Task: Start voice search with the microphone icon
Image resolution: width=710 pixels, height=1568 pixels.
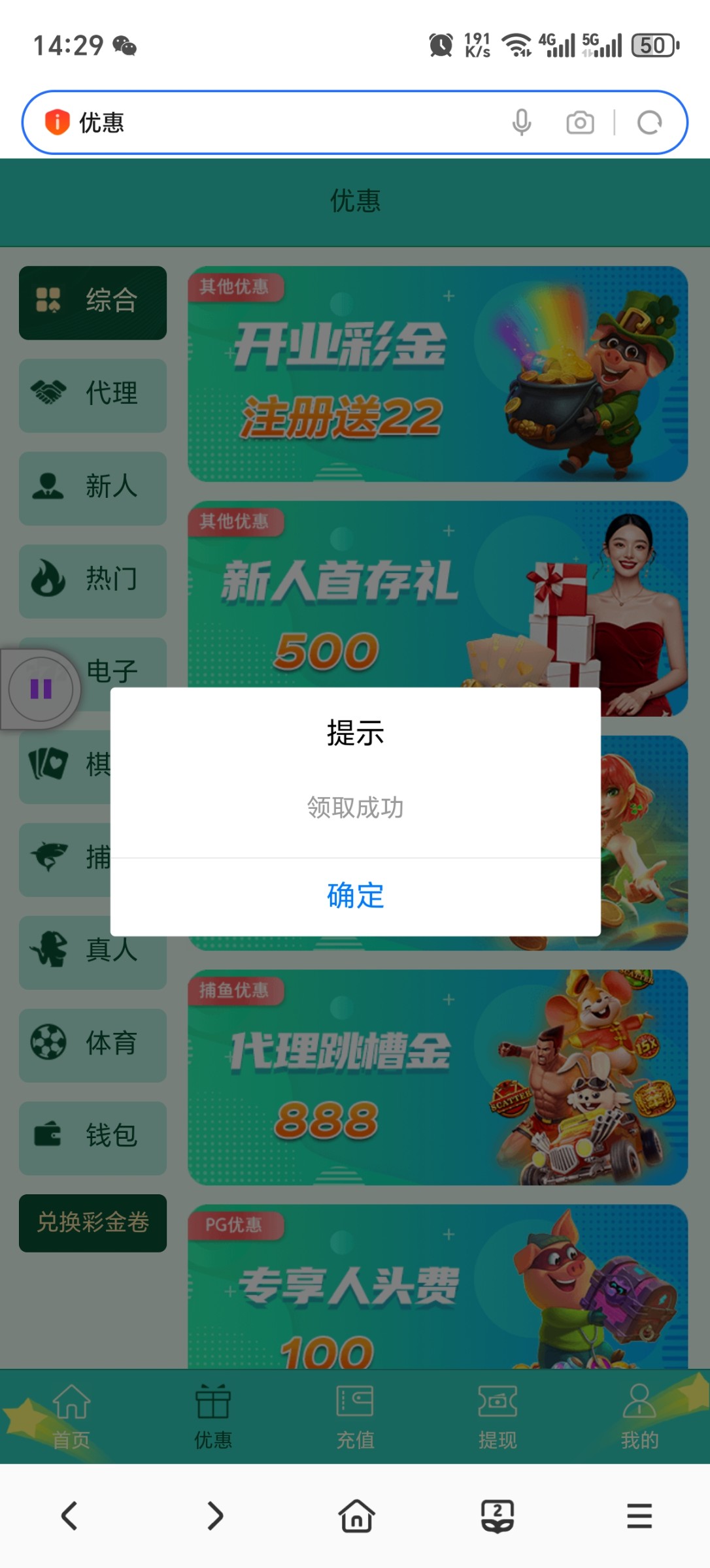Action: tap(521, 123)
